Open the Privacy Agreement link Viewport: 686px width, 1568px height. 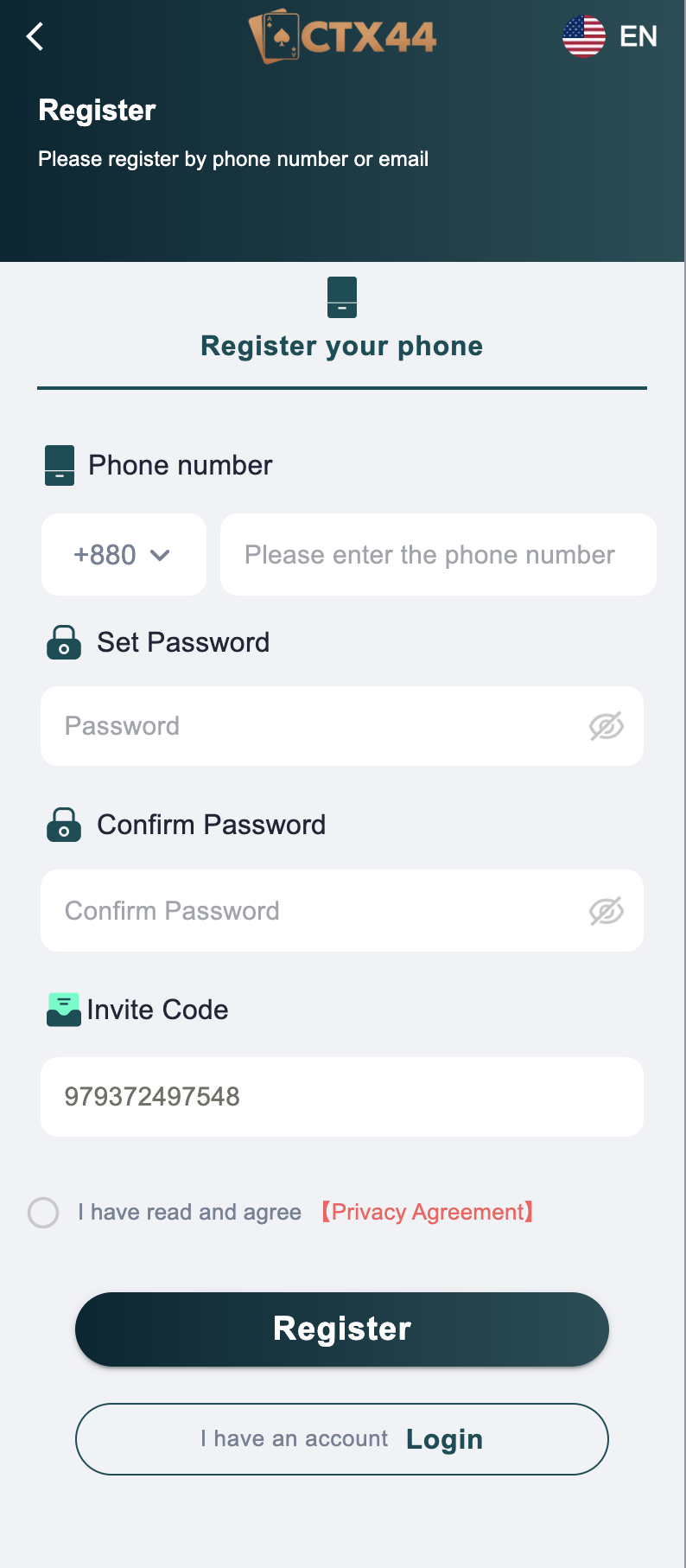click(x=427, y=1213)
